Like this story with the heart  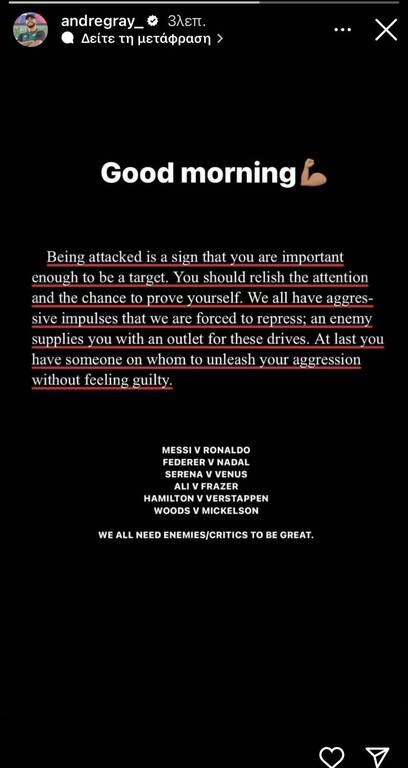click(x=332, y=757)
